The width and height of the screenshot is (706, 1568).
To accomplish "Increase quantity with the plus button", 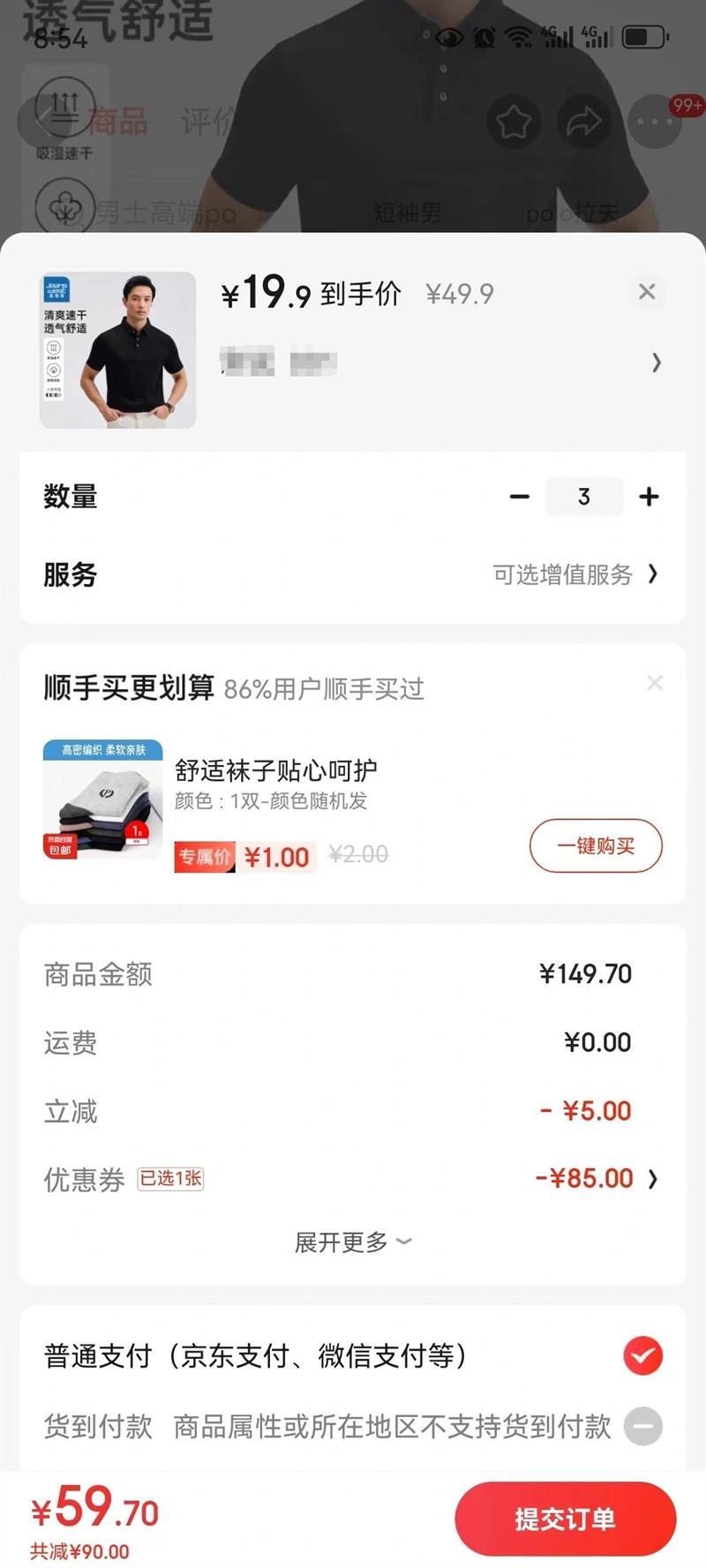I will click(650, 497).
